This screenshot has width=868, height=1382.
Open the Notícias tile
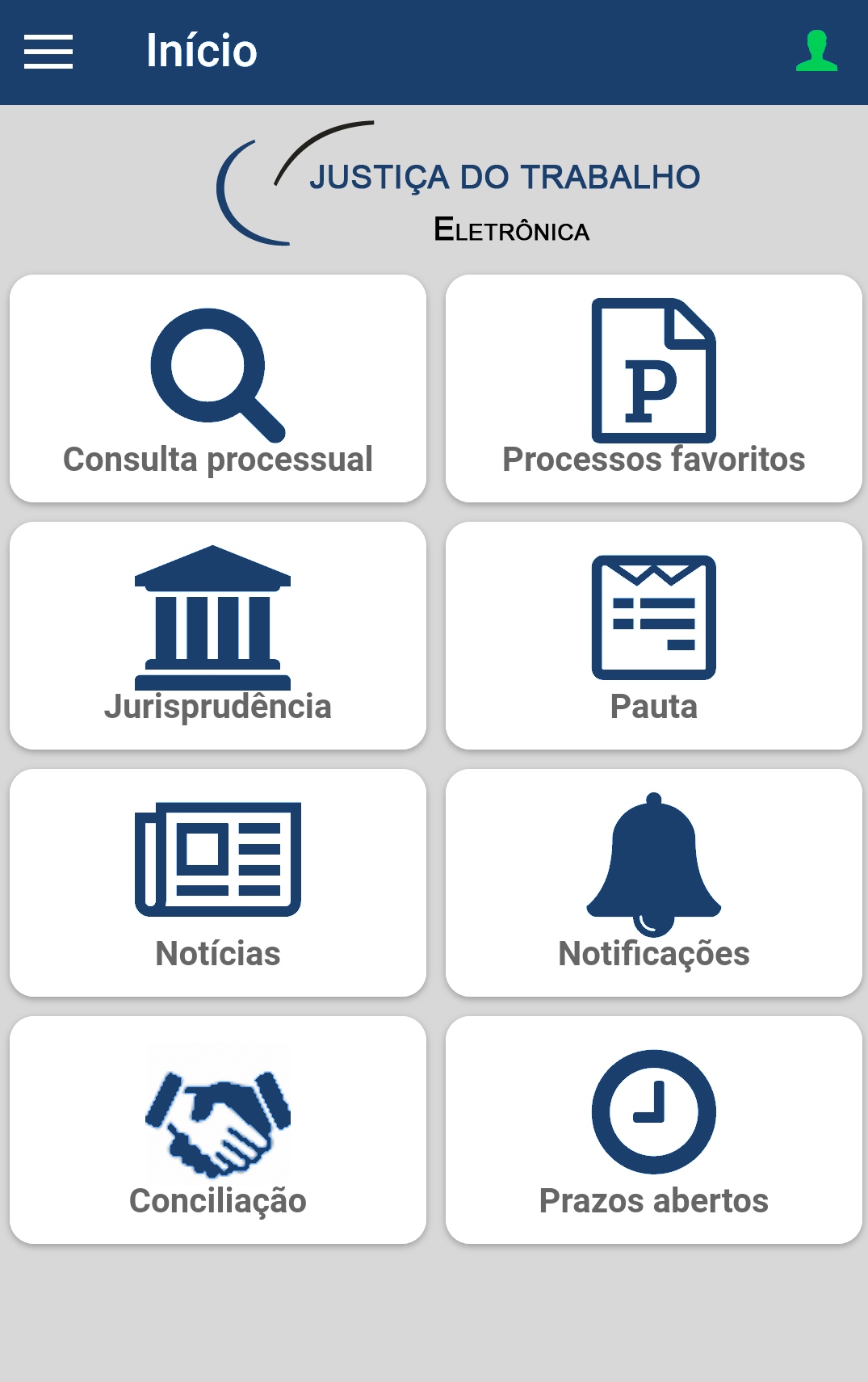coord(218,883)
